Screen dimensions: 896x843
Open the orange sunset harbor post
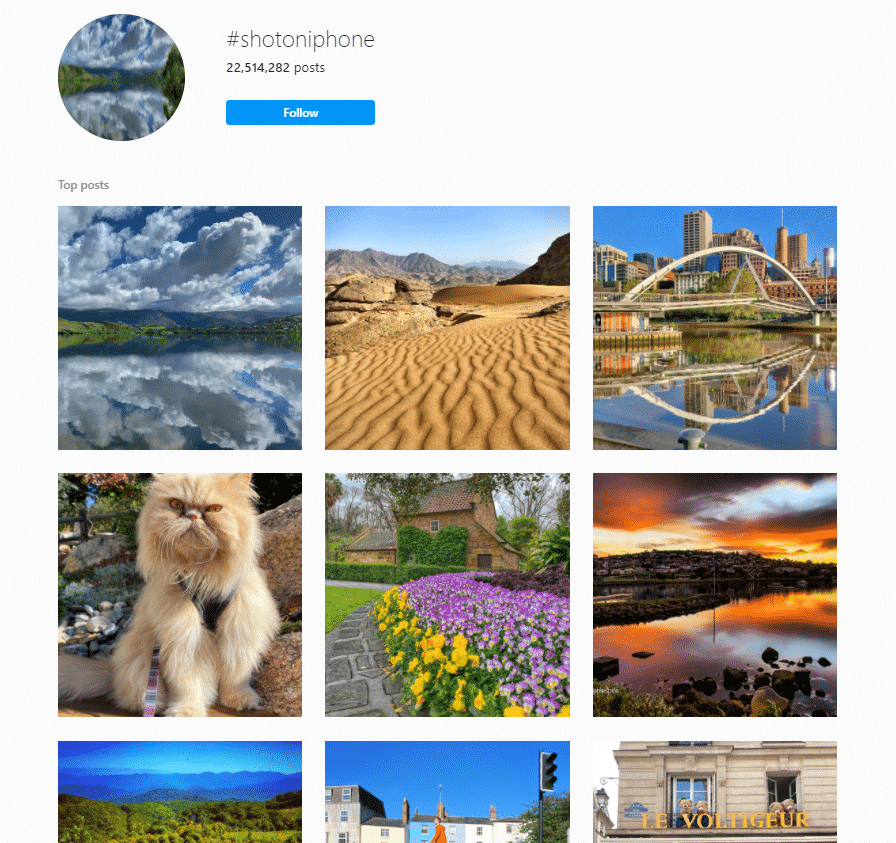tap(714, 595)
